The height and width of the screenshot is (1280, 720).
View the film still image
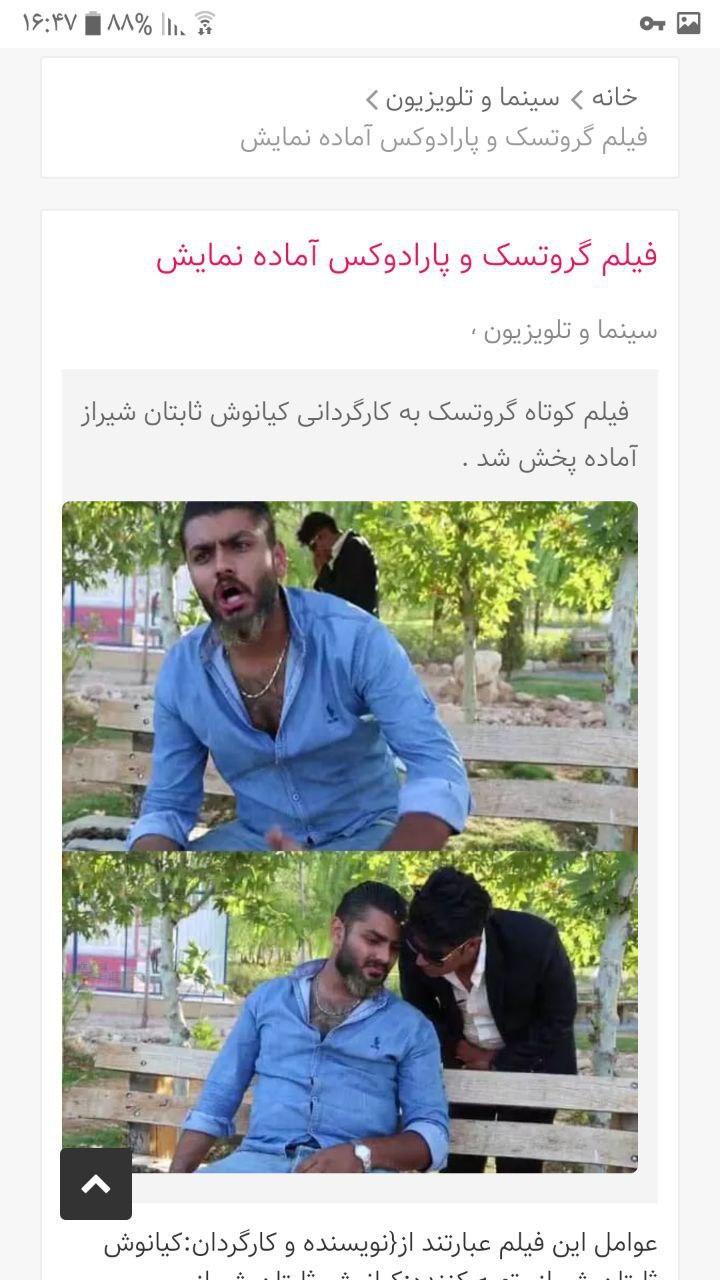[350, 836]
